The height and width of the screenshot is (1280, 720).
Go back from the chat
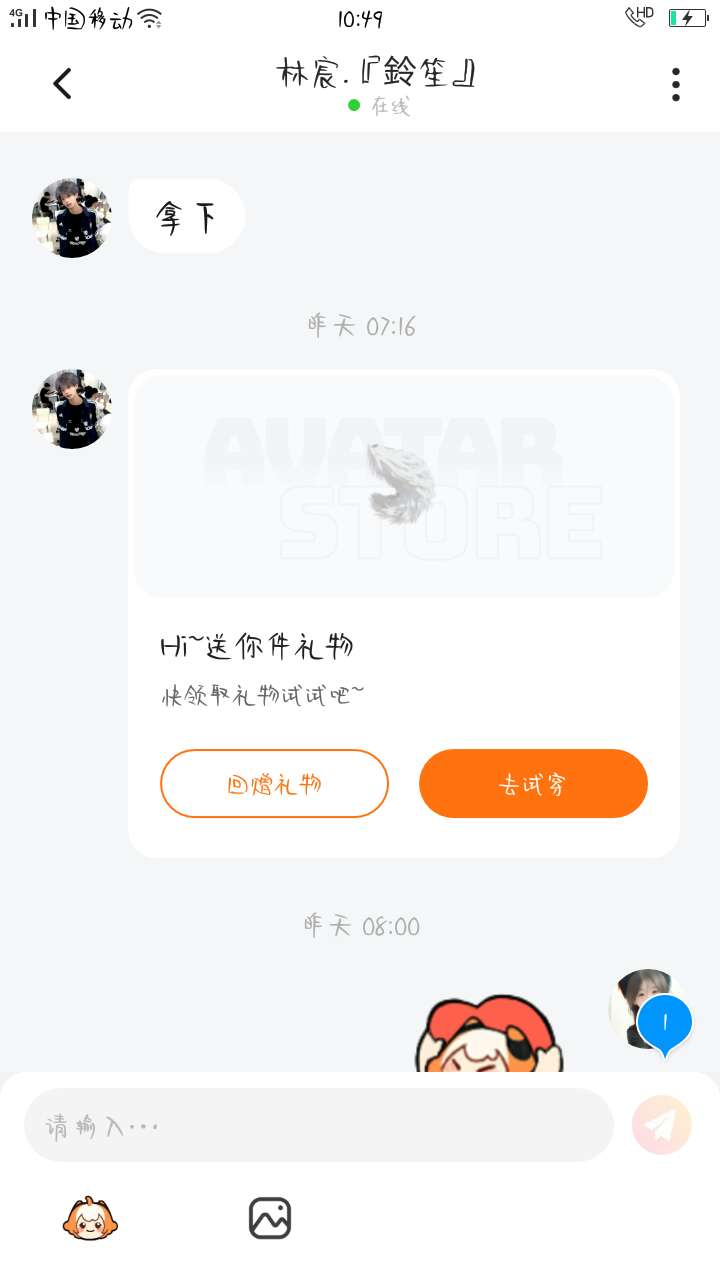point(62,84)
